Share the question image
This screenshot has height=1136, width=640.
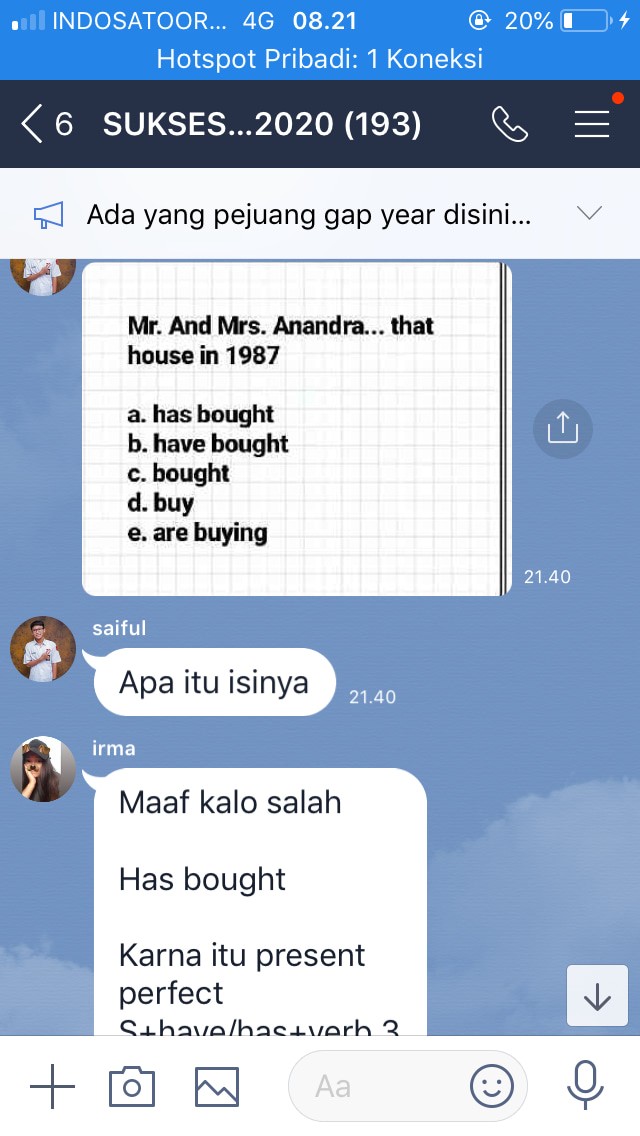563,429
